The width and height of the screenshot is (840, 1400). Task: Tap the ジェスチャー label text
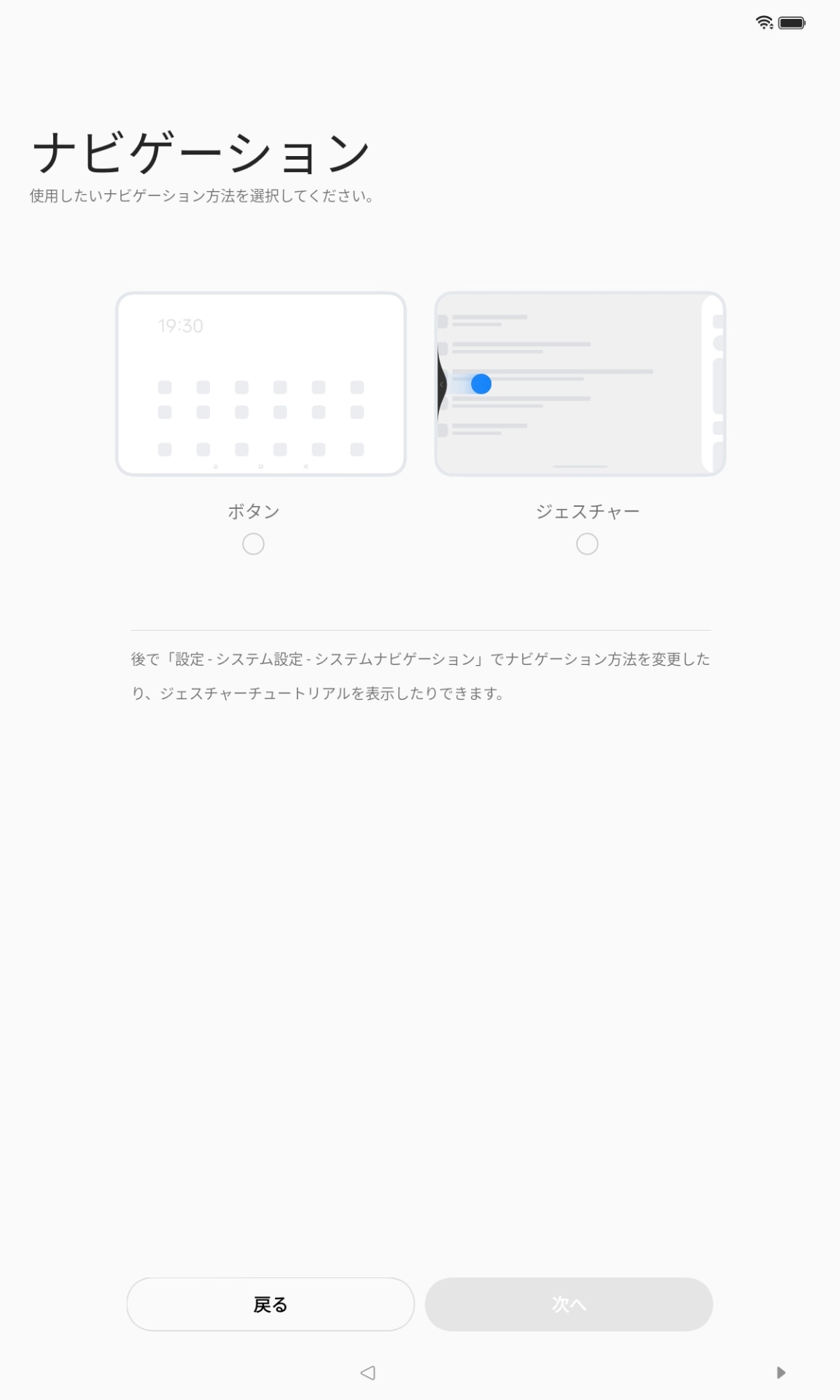pos(587,511)
